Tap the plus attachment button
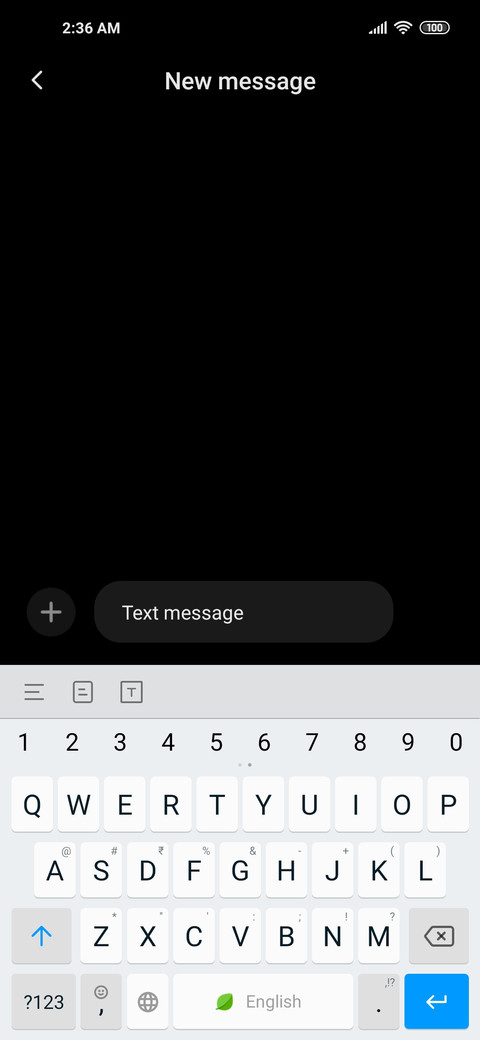Screen dimensions: 480x1040 point(51,612)
